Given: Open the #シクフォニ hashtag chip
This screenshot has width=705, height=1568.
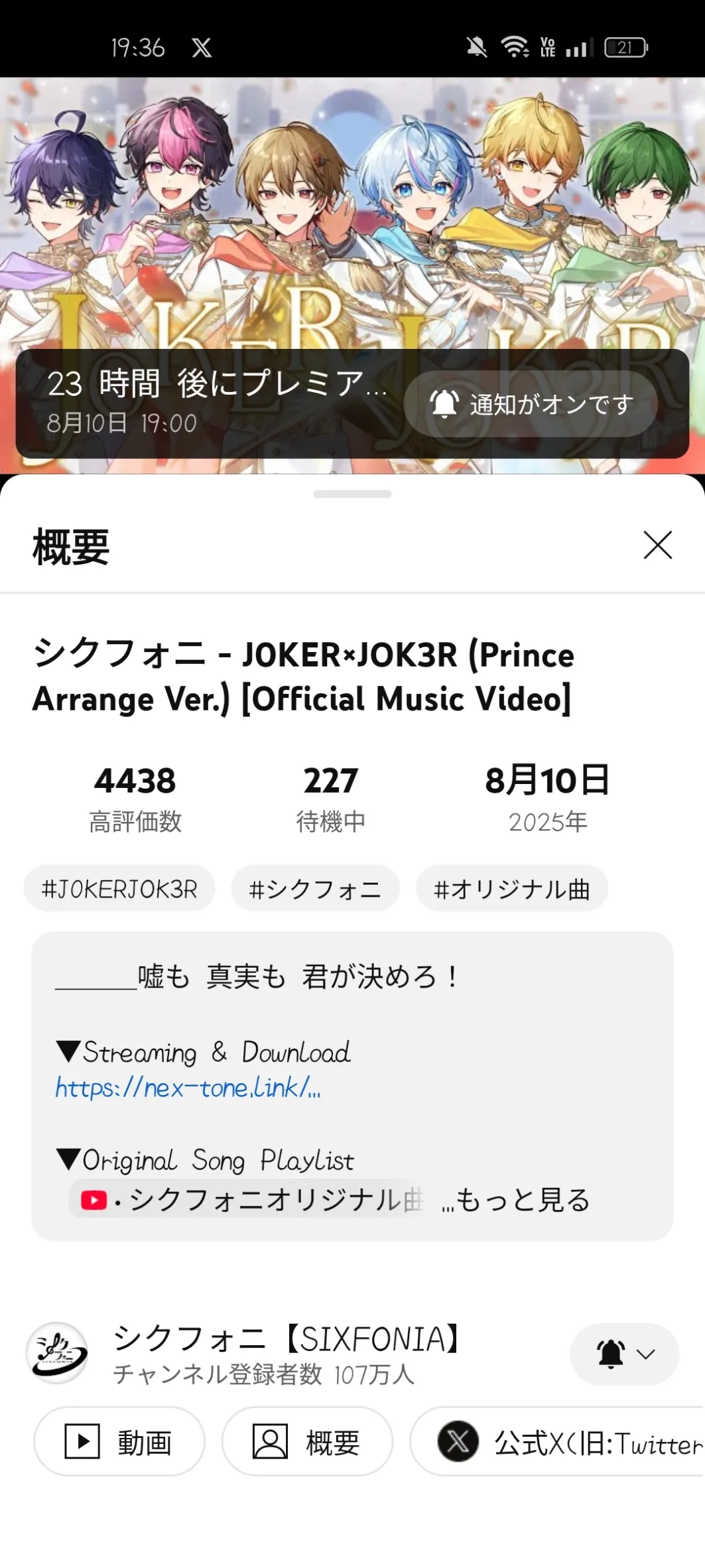Looking at the screenshot, I should point(315,889).
